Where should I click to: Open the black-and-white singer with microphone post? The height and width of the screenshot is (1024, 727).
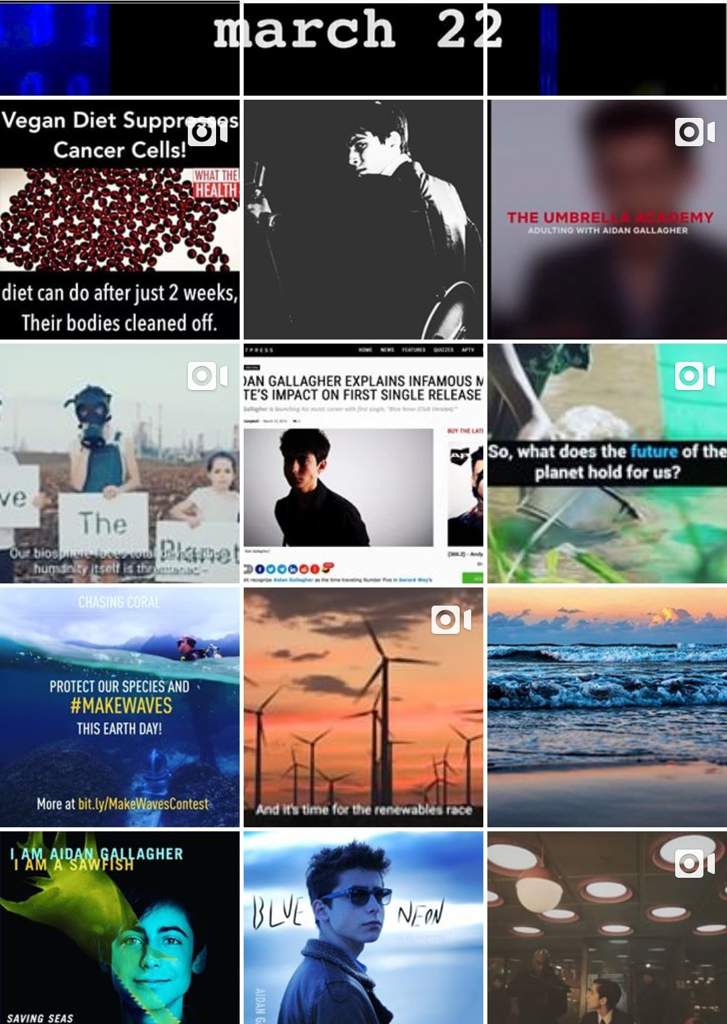pyautogui.click(x=363, y=219)
